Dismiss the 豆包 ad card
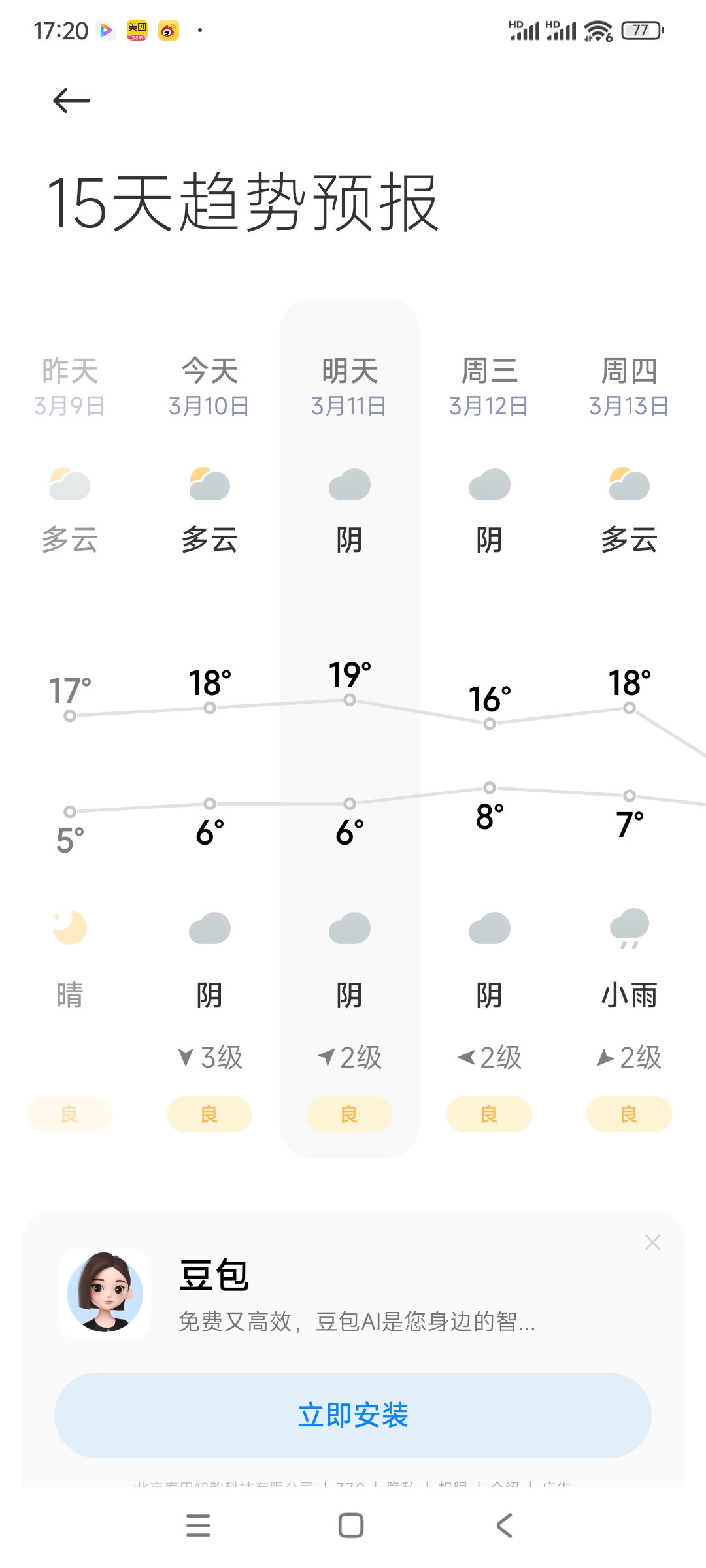Screen dimensions: 706x1568 (652, 1242)
